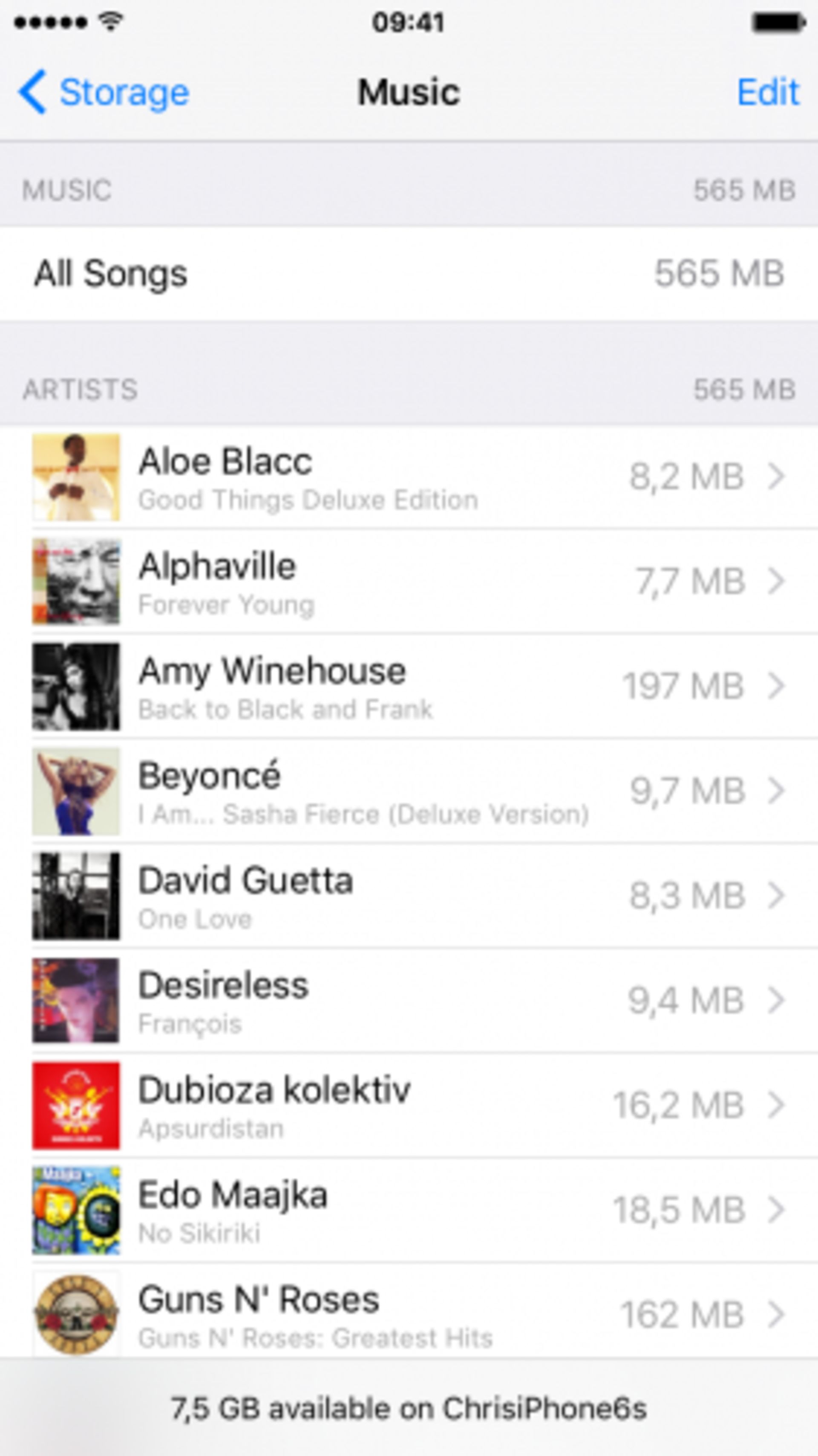Image resolution: width=818 pixels, height=1456 pixels.
Task: View the David Guetta entry
Action: [409, 896]
